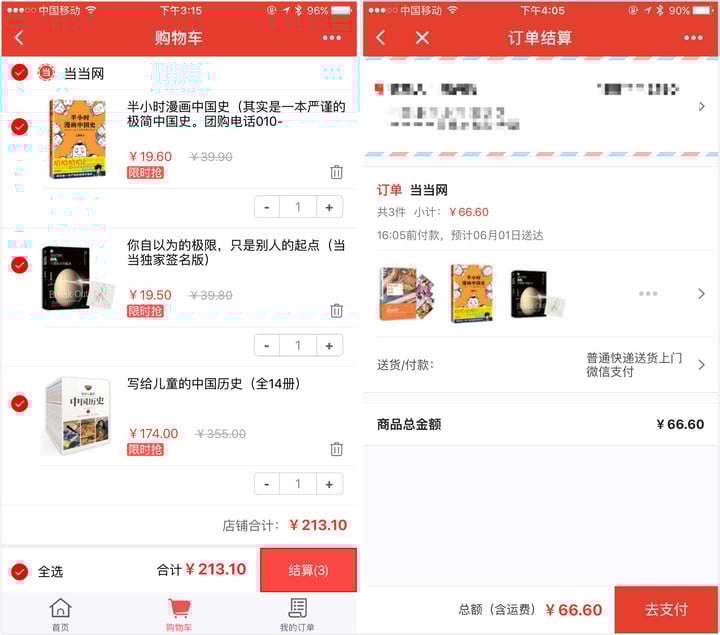This screenshot has width=720, height=635.
Task: Close the 订单结算 page with X
Action: pos(422,38)
